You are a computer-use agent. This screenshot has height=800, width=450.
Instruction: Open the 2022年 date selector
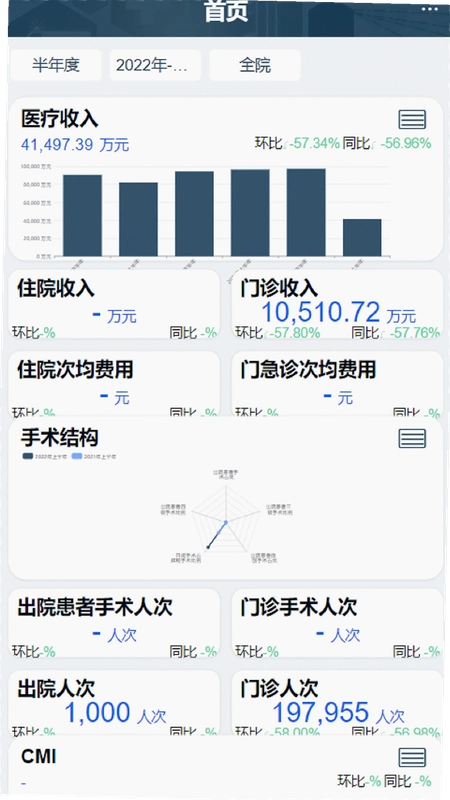tap(155, 65)
